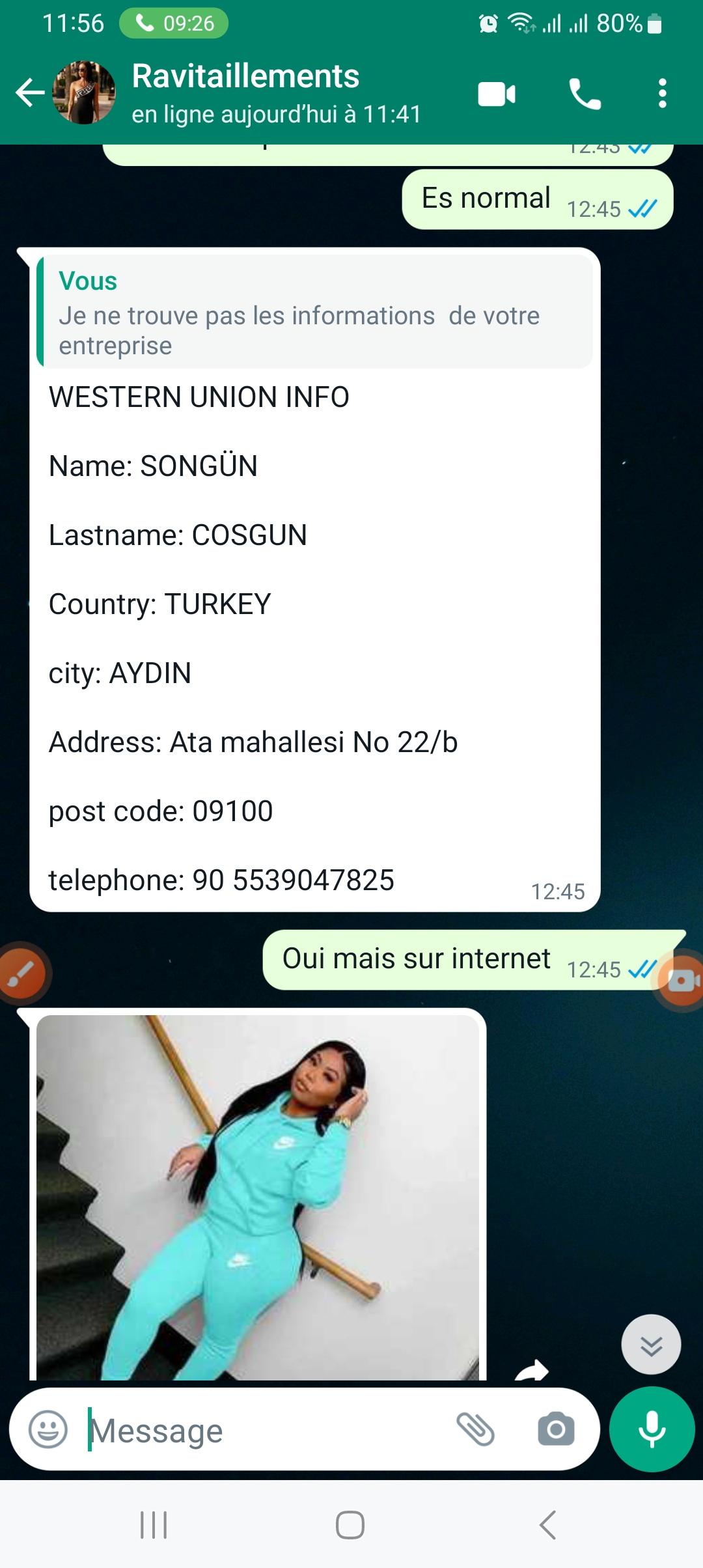Return to the ongoing call 09:26
Viewport: 703px width, 1568px height.
174,23
